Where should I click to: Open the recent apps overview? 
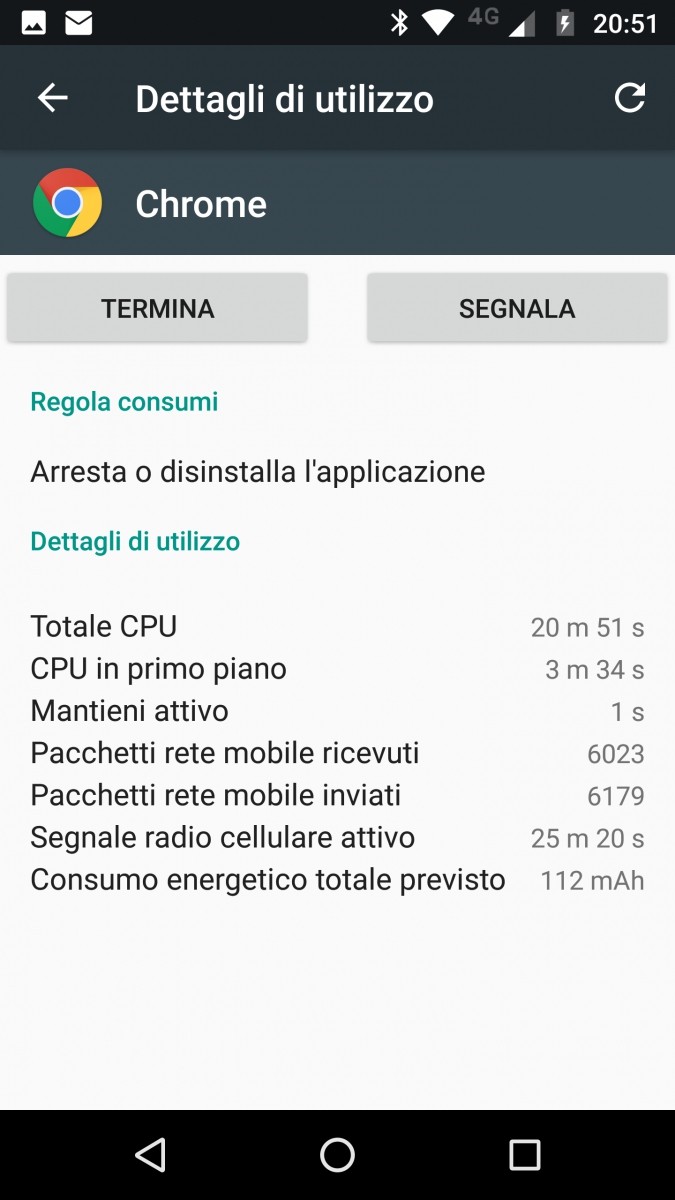(x=524, y=1155)
